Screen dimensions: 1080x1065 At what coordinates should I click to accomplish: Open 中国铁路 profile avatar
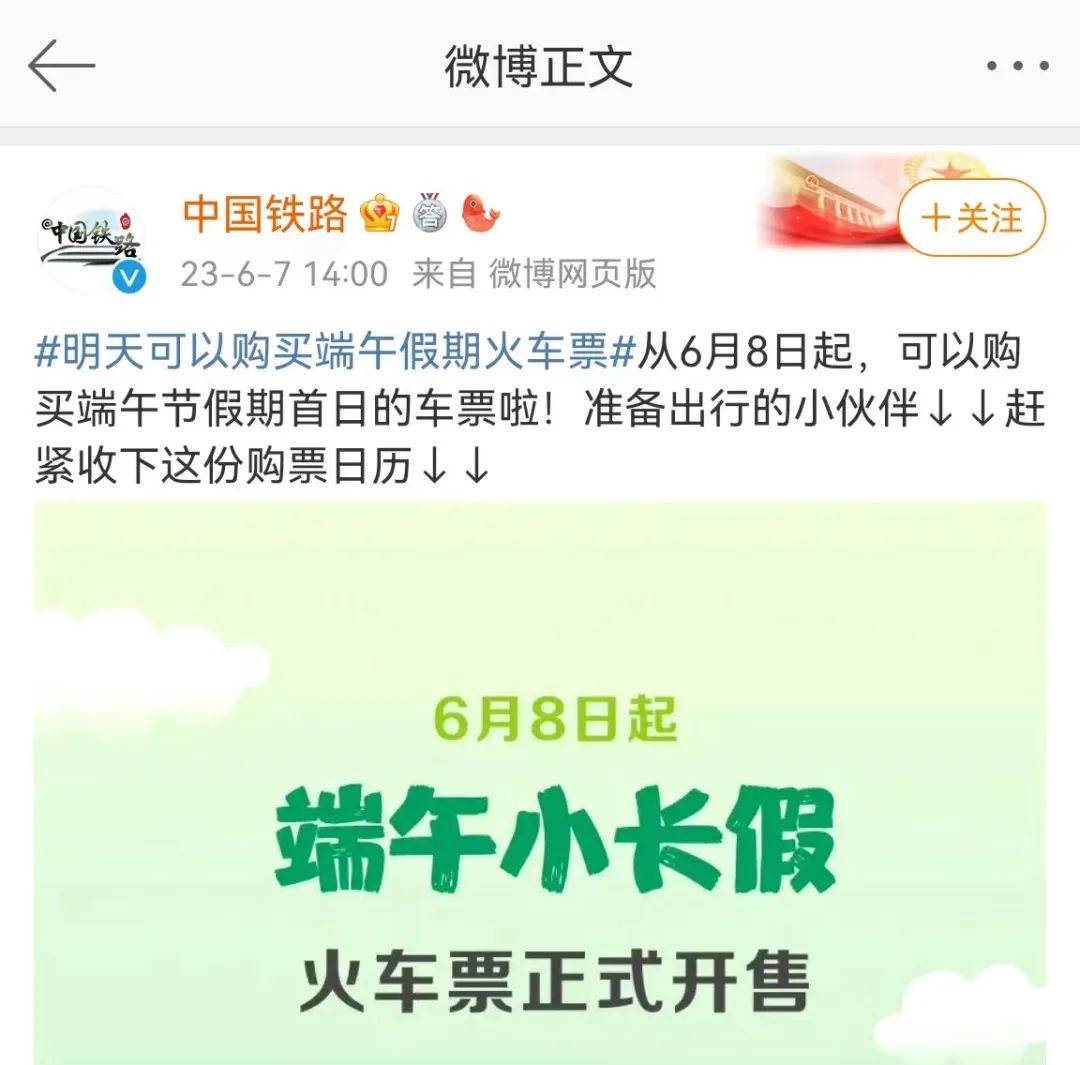[92, 241]
